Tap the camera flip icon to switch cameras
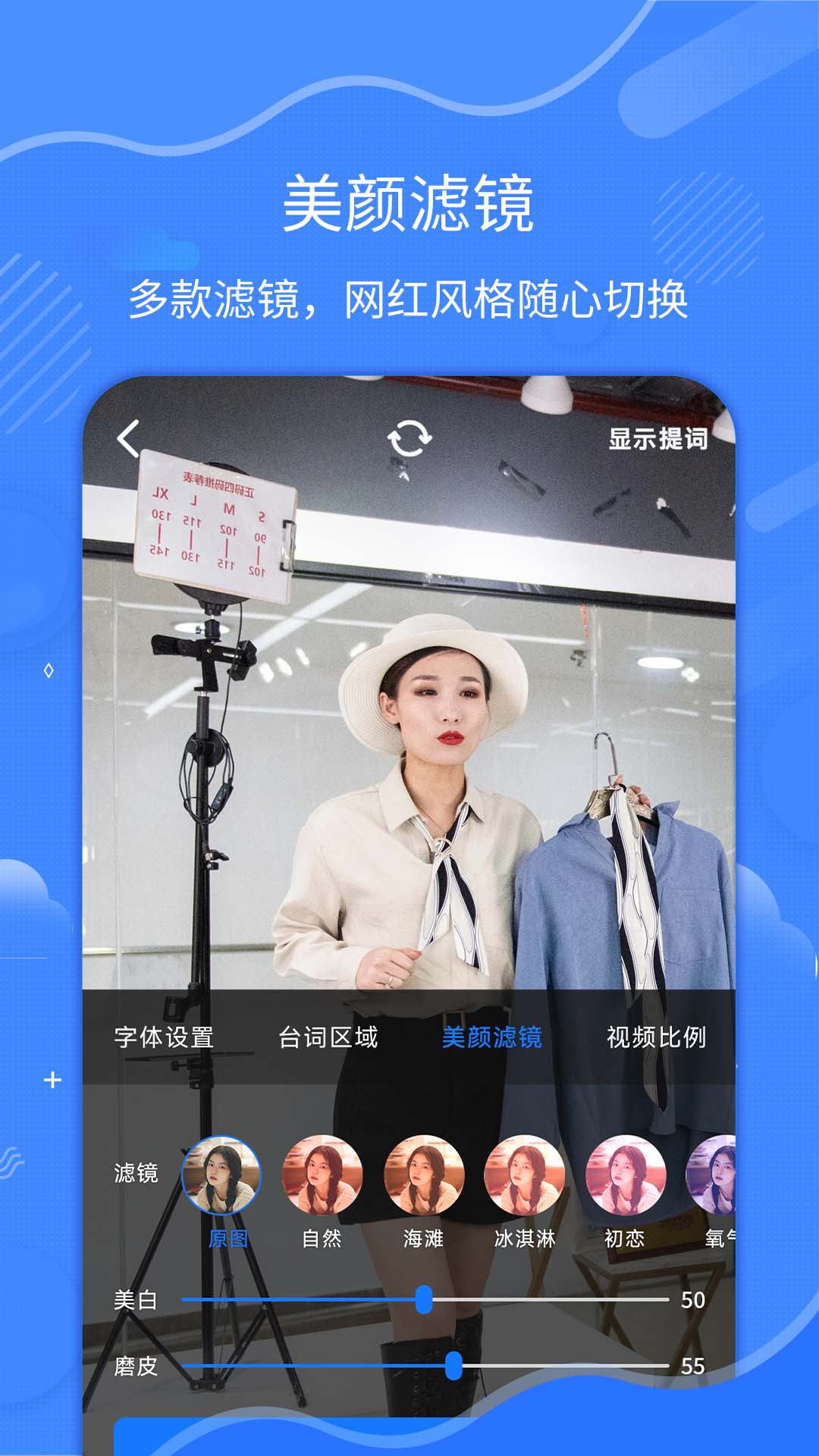819x1456 pixels. click(409, 438)
